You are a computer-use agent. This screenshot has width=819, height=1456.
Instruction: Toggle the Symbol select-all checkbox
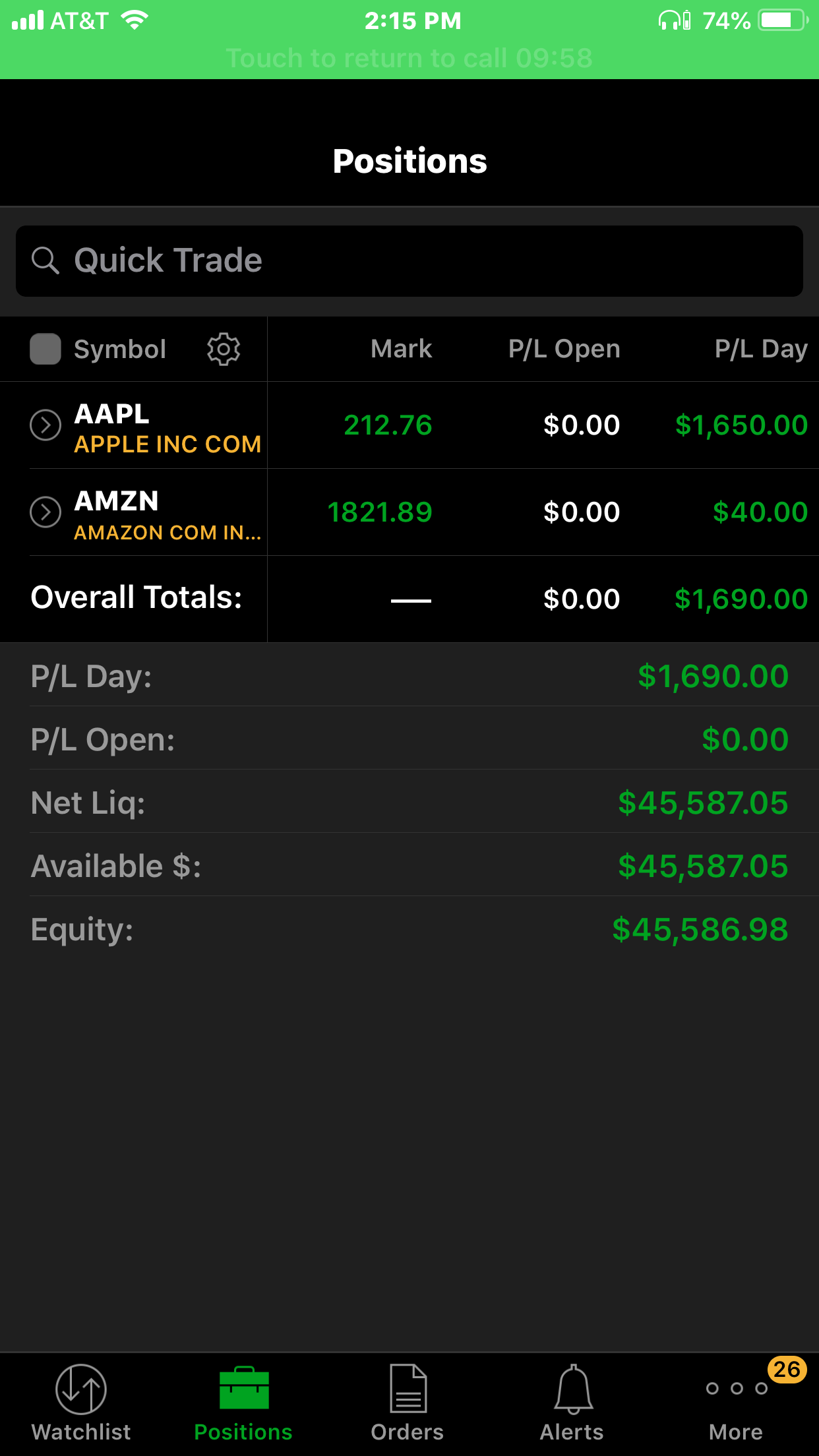45,349
